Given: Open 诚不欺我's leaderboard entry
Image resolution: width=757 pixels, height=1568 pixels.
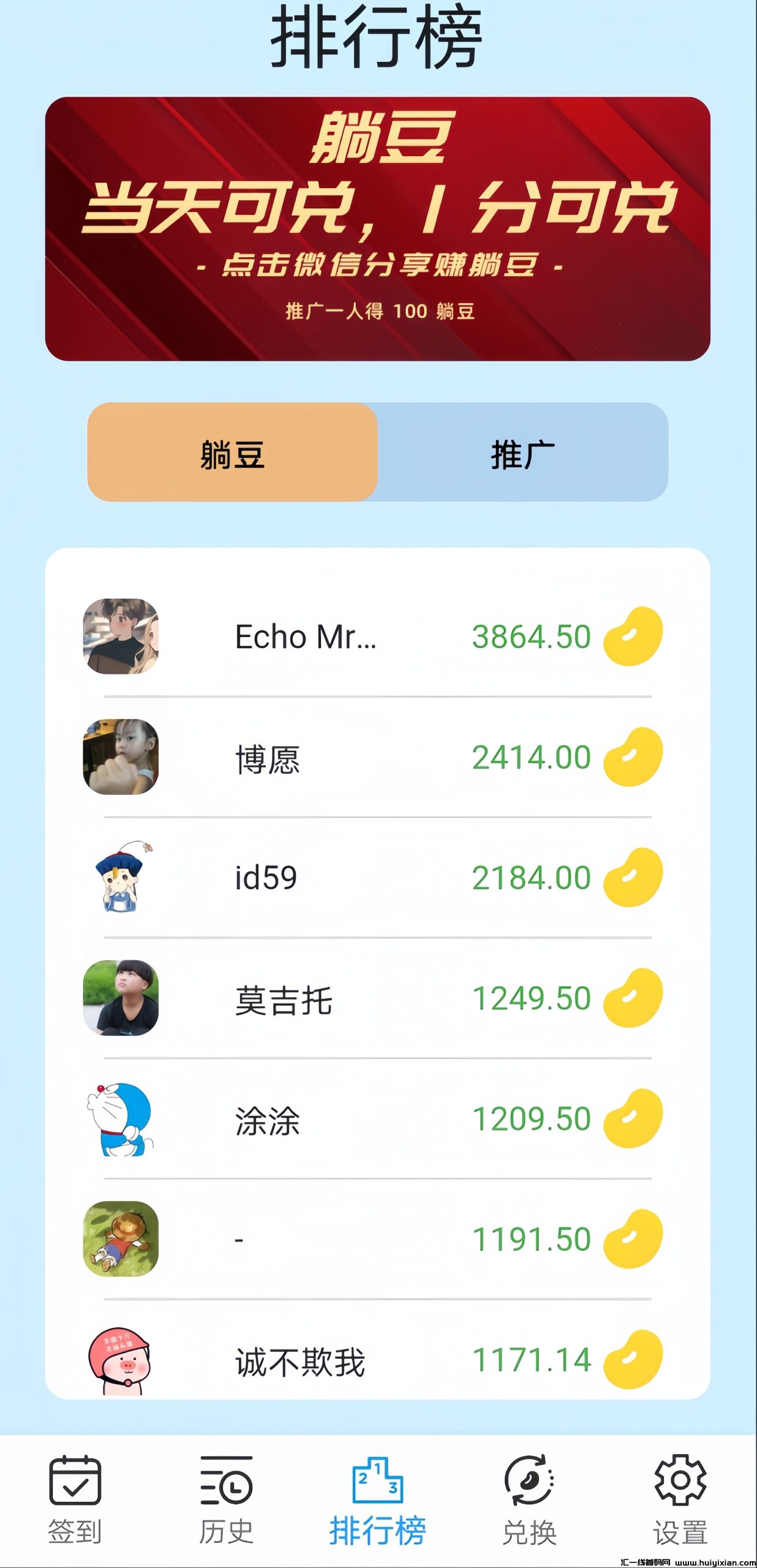Looking at the screenshot, I should (x=377, y=1361).
